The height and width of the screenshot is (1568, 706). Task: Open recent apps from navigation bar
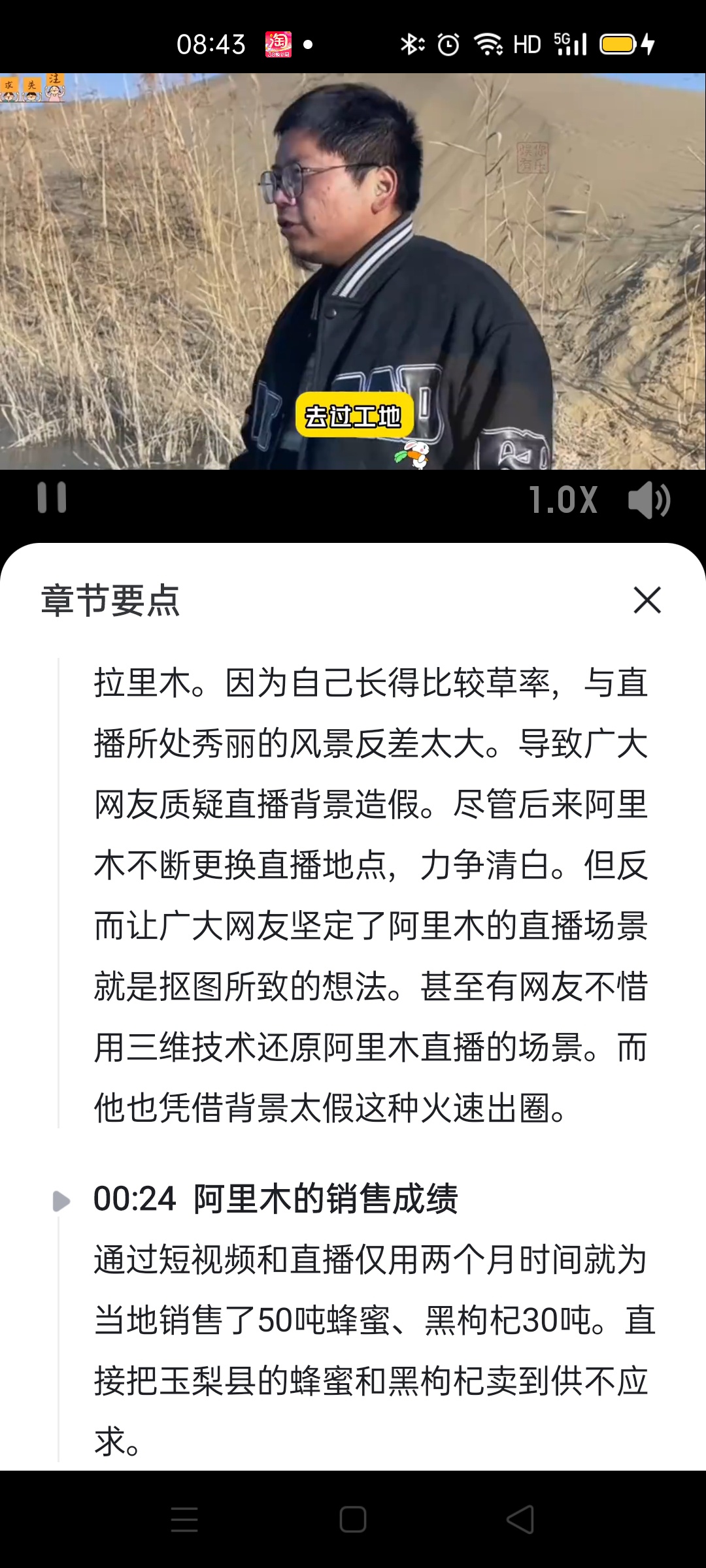[x=184, y=1520]
